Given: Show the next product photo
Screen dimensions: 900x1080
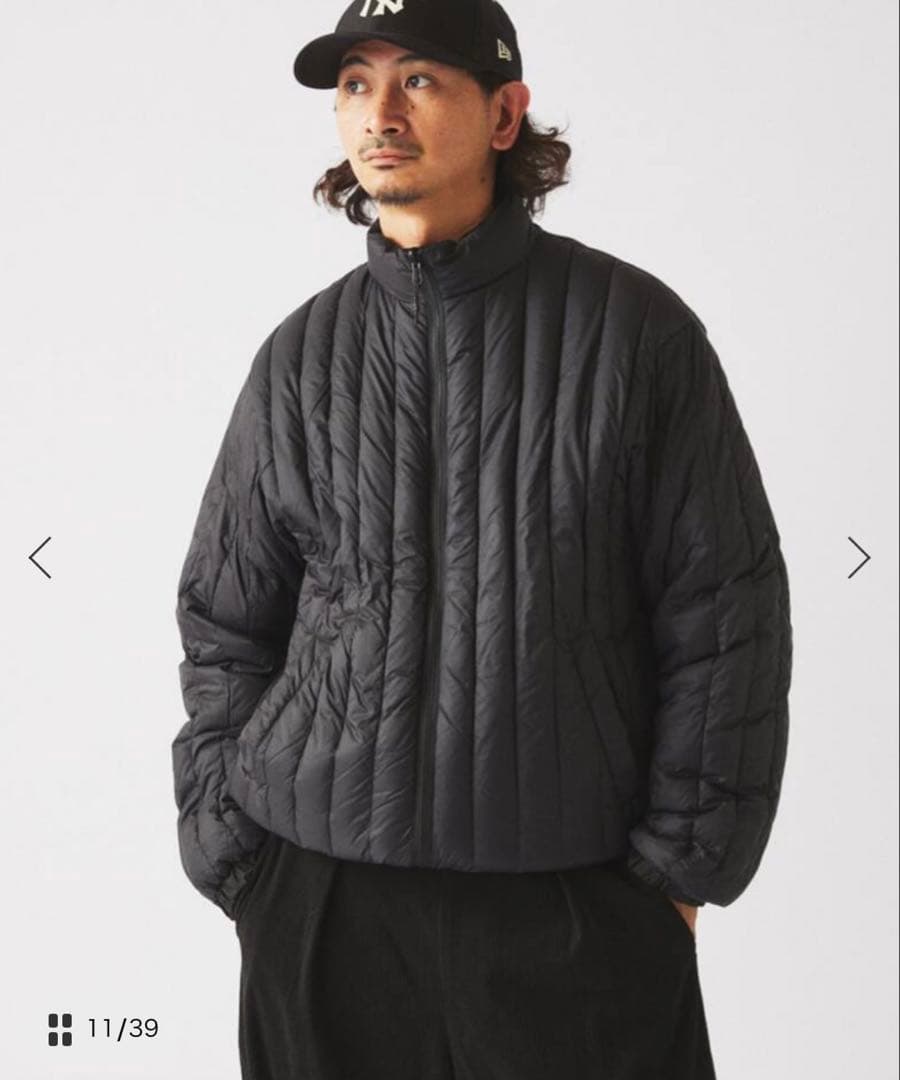Looking at the screenshot, I should [858, 558].
